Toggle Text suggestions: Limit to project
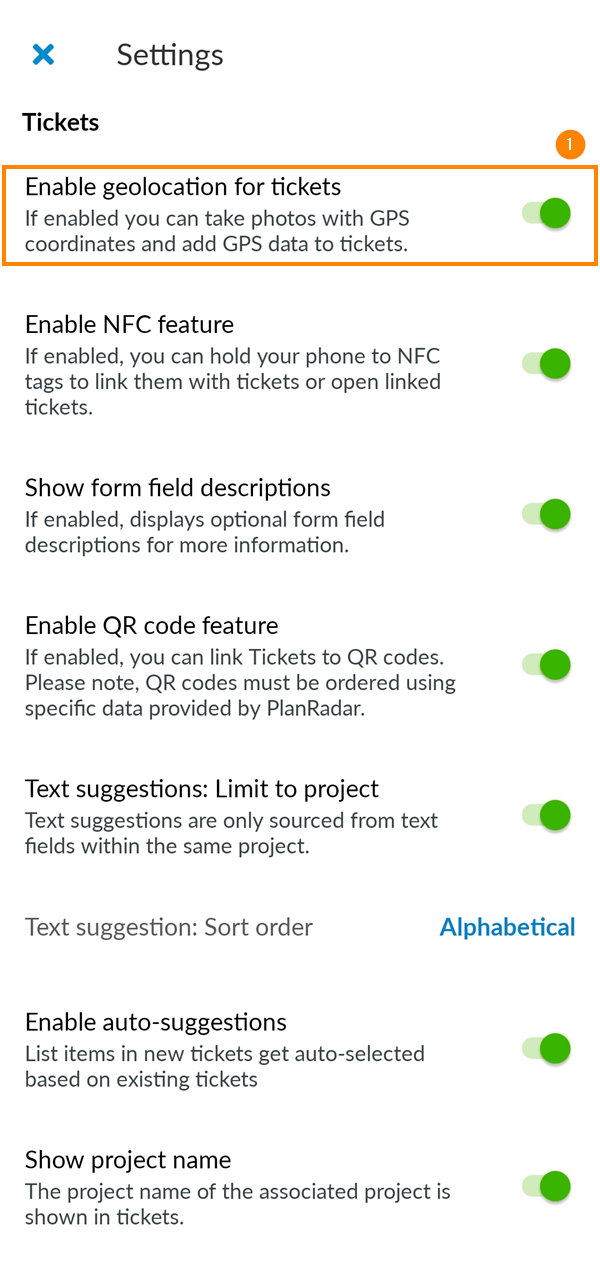 click(x=547, y=815)
